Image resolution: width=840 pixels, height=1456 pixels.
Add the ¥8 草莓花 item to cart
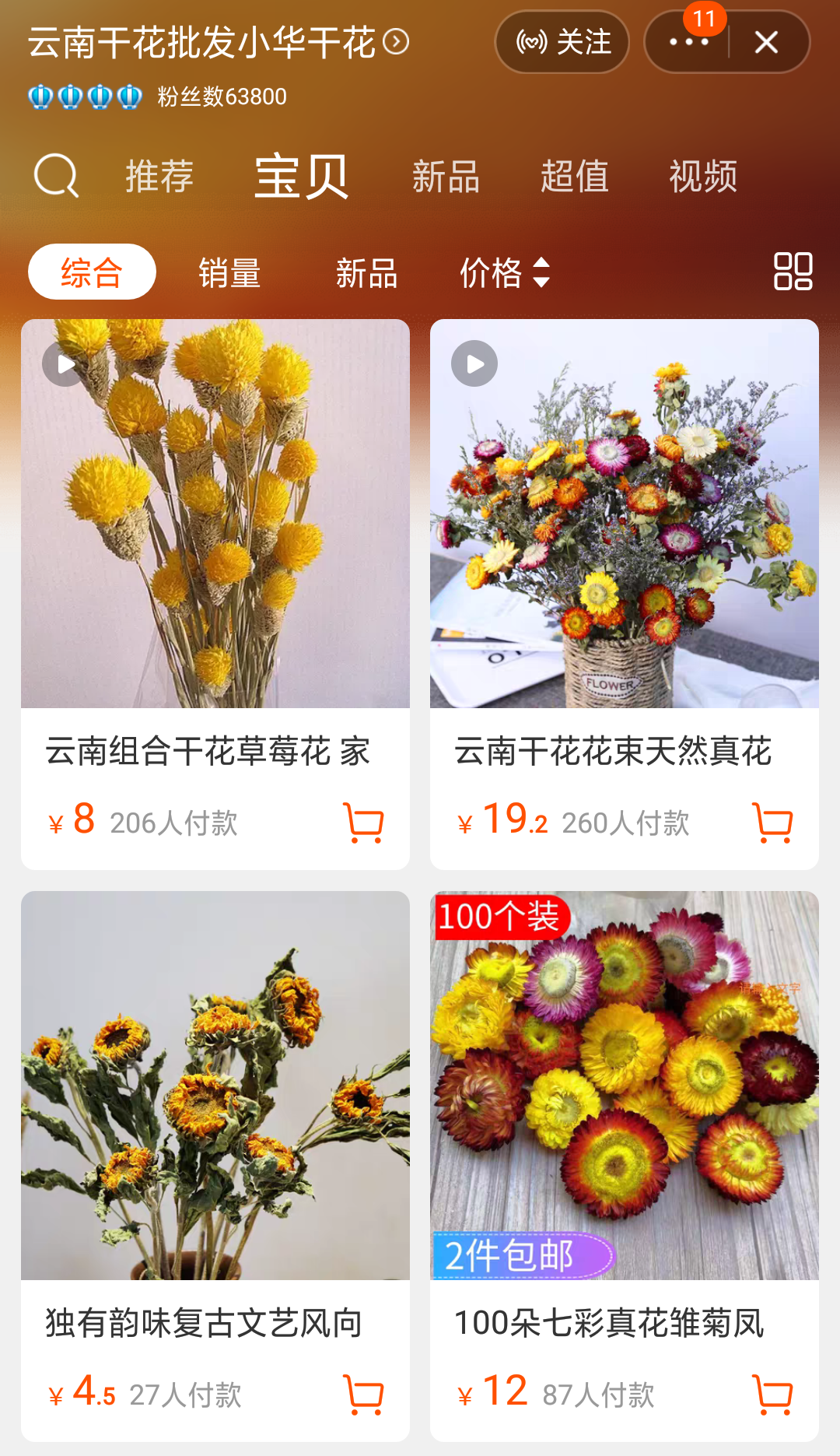[x=363, y=823]
